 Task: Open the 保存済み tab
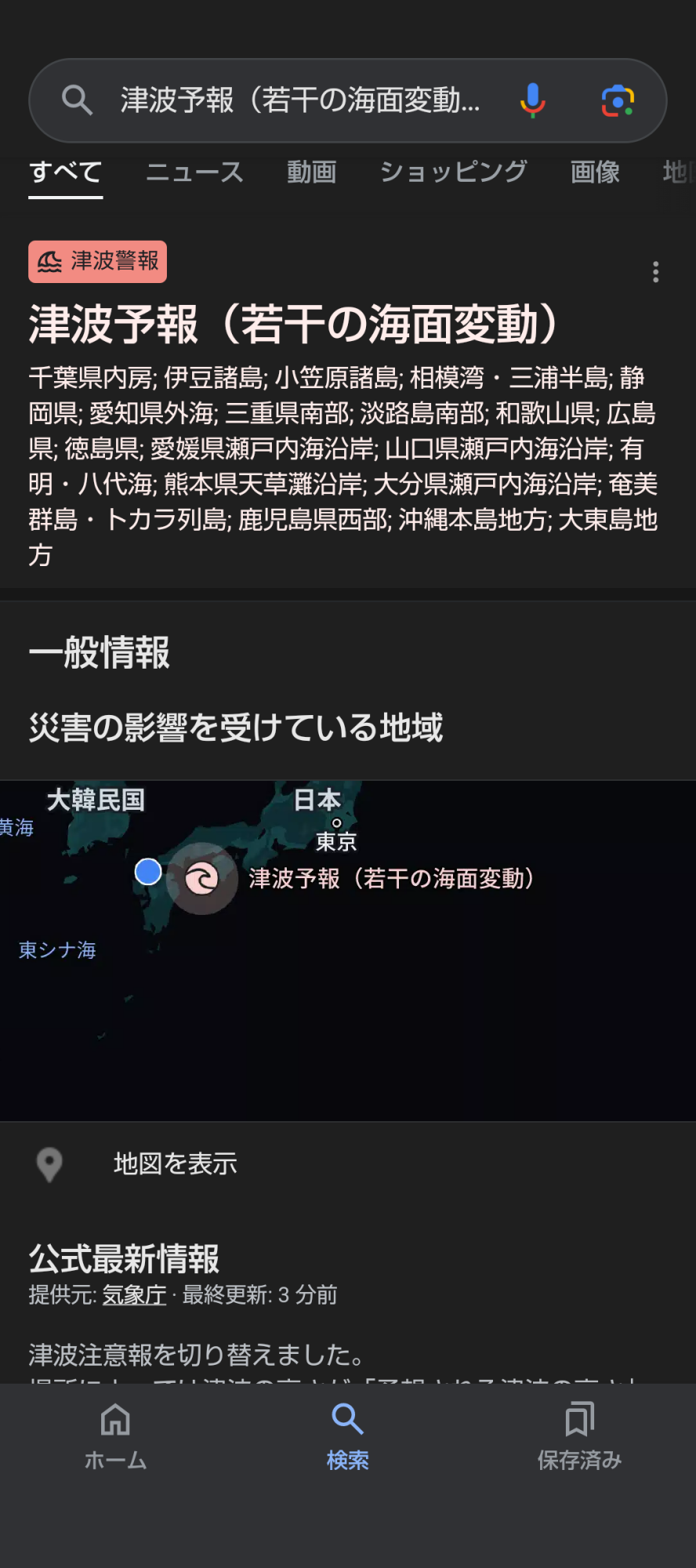(x=579, y=1436)
